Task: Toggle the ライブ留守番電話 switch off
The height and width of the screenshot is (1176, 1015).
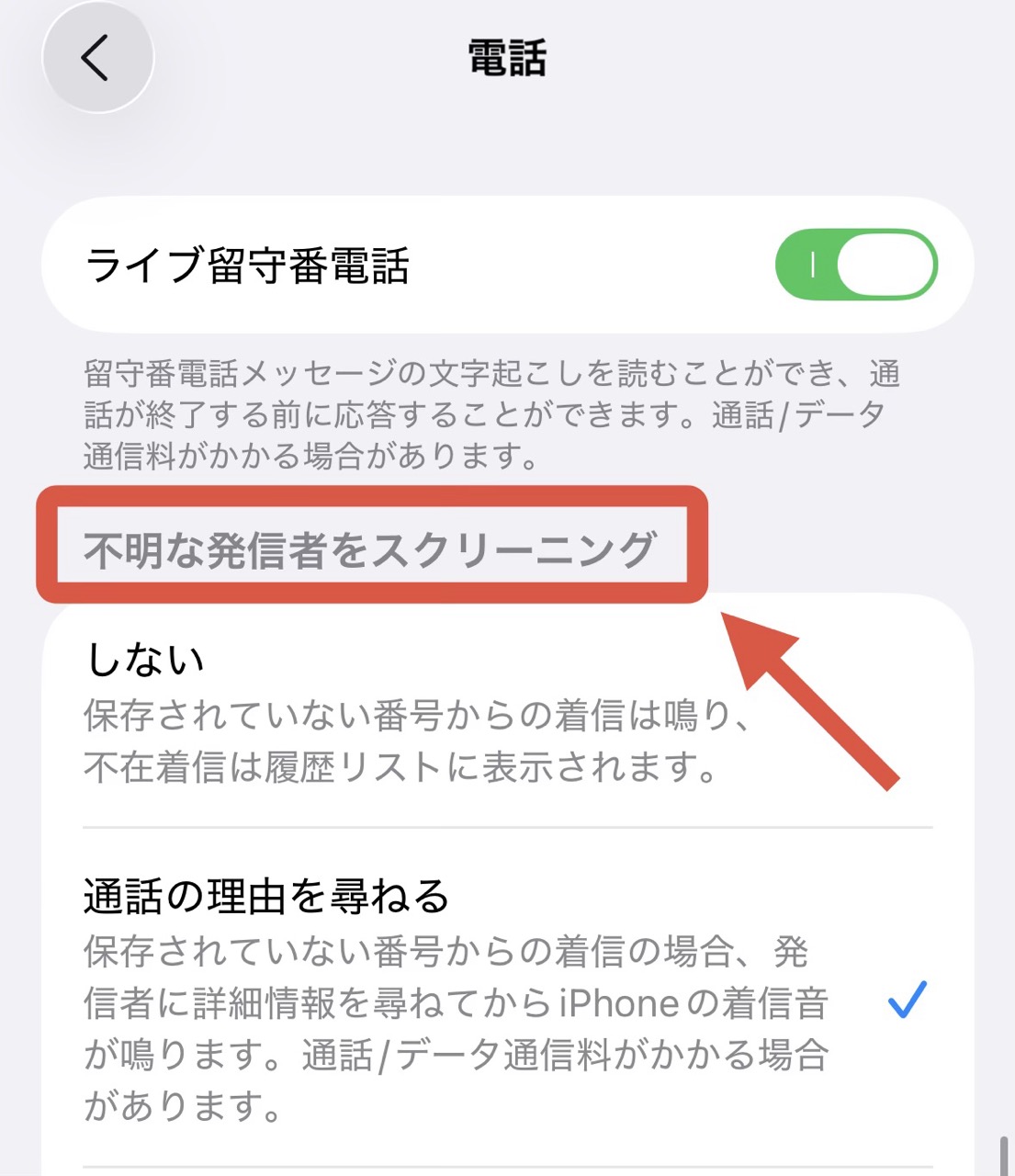Action: (855, 266)
